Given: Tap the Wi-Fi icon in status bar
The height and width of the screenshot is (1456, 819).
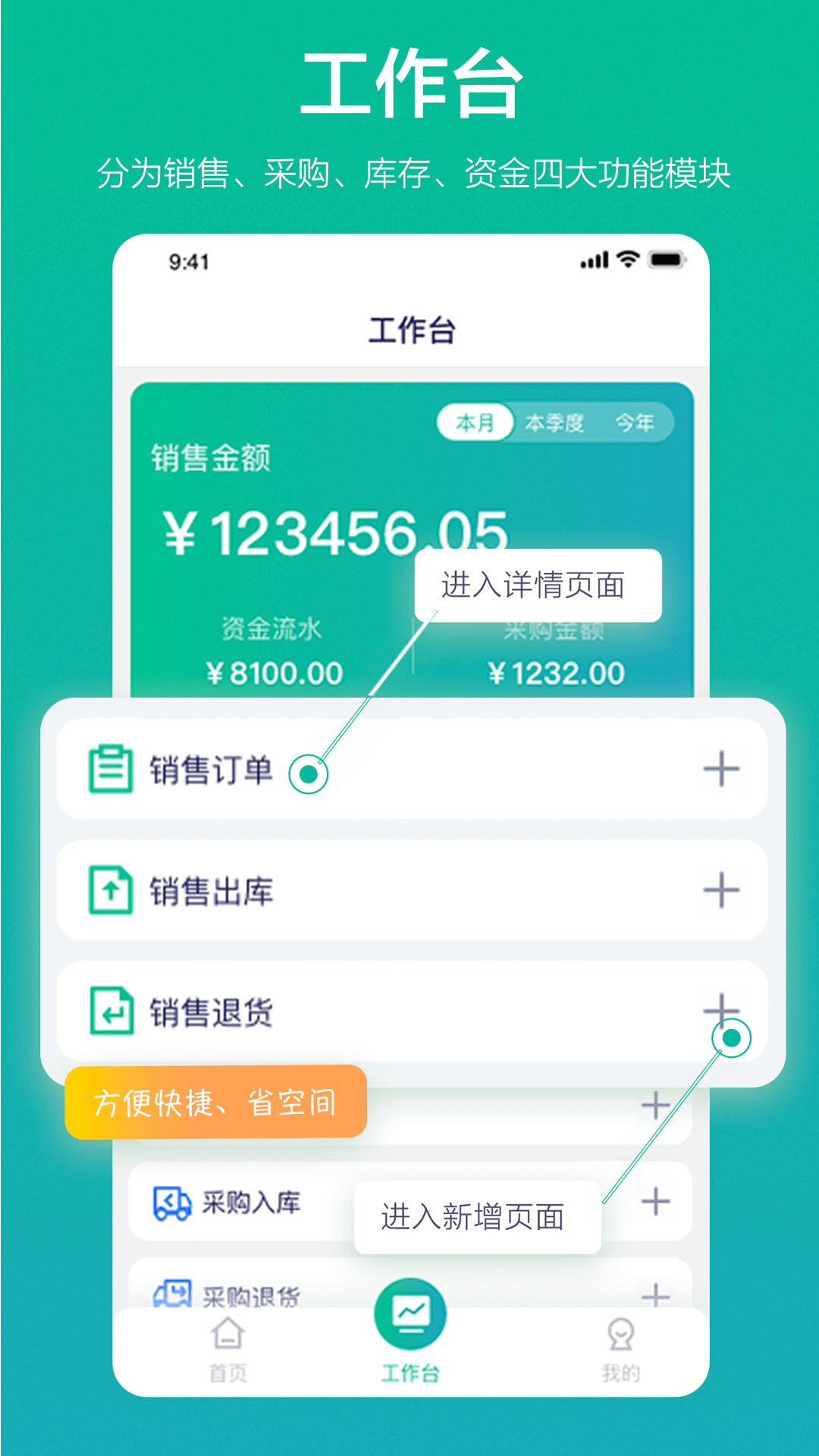Looking at the screenshot, I should [627, 259].
